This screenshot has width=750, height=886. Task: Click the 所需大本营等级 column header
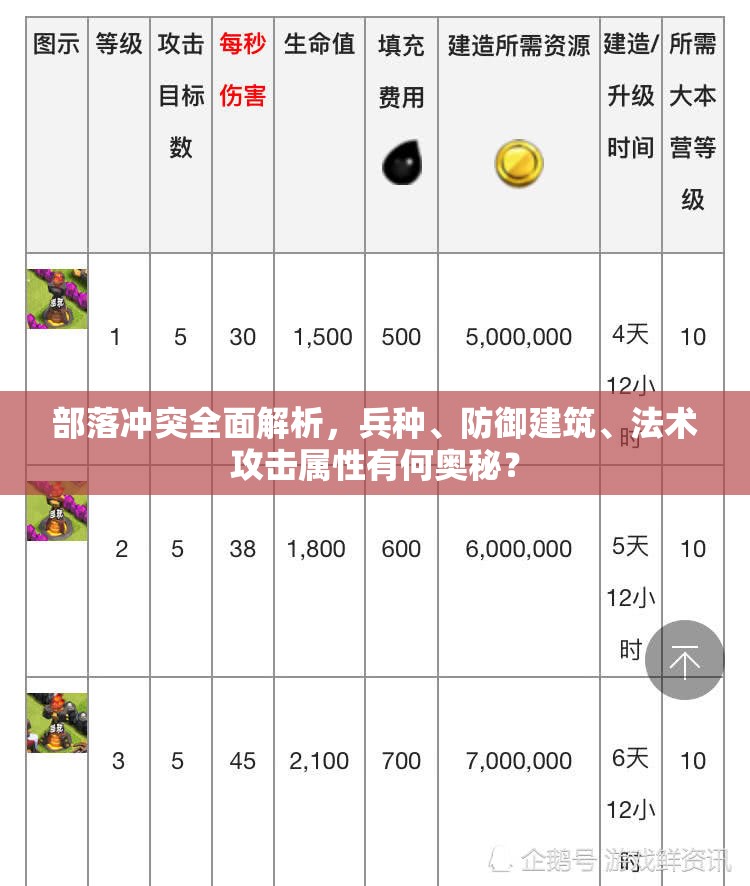692,120
